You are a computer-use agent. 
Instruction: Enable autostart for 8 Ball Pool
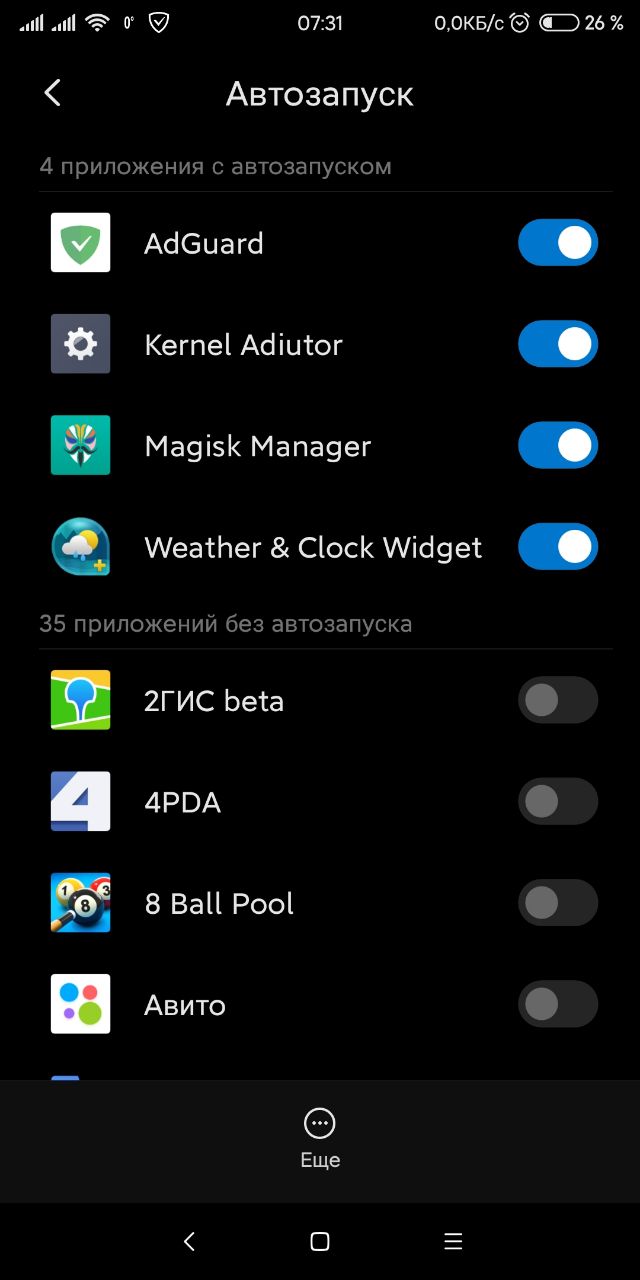coord(558,903)
